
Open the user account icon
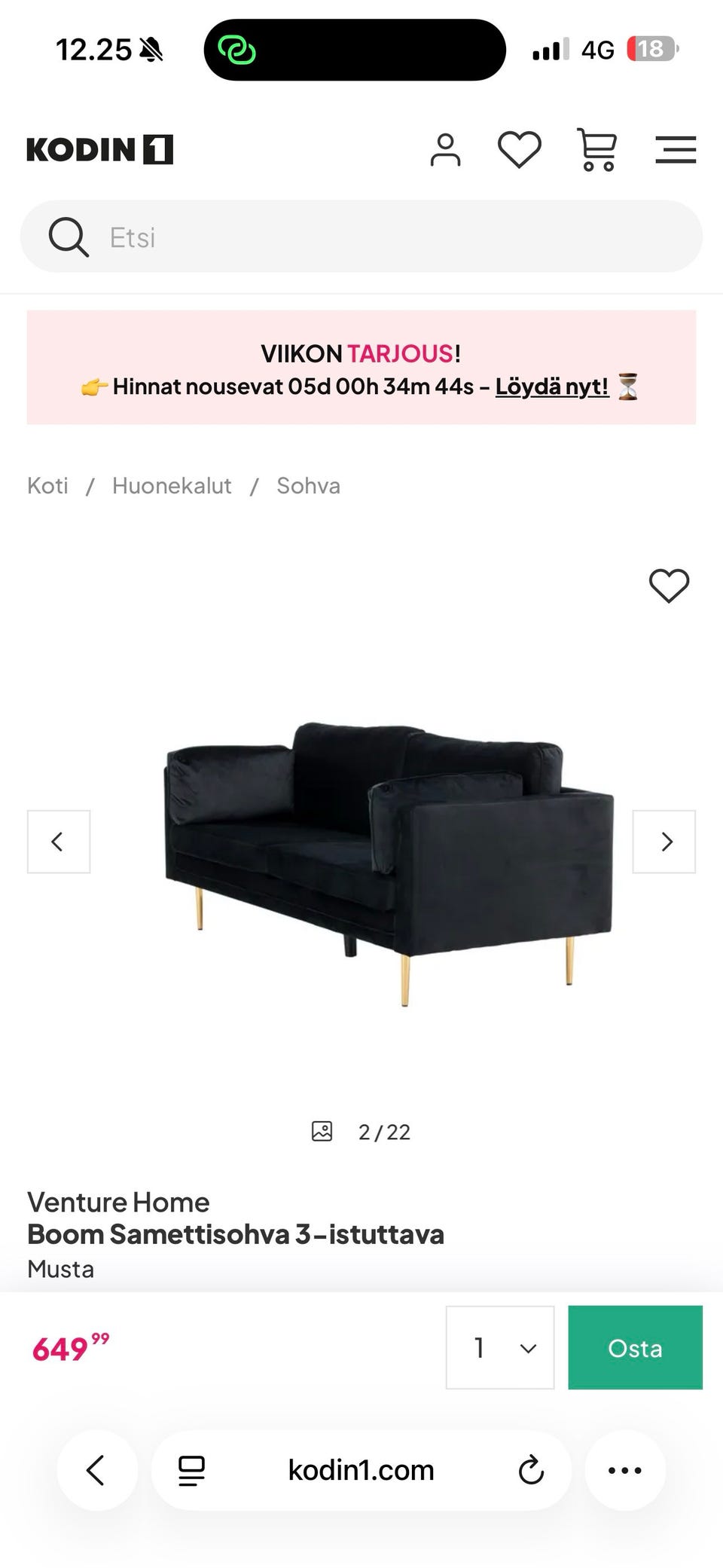point(445,148)
